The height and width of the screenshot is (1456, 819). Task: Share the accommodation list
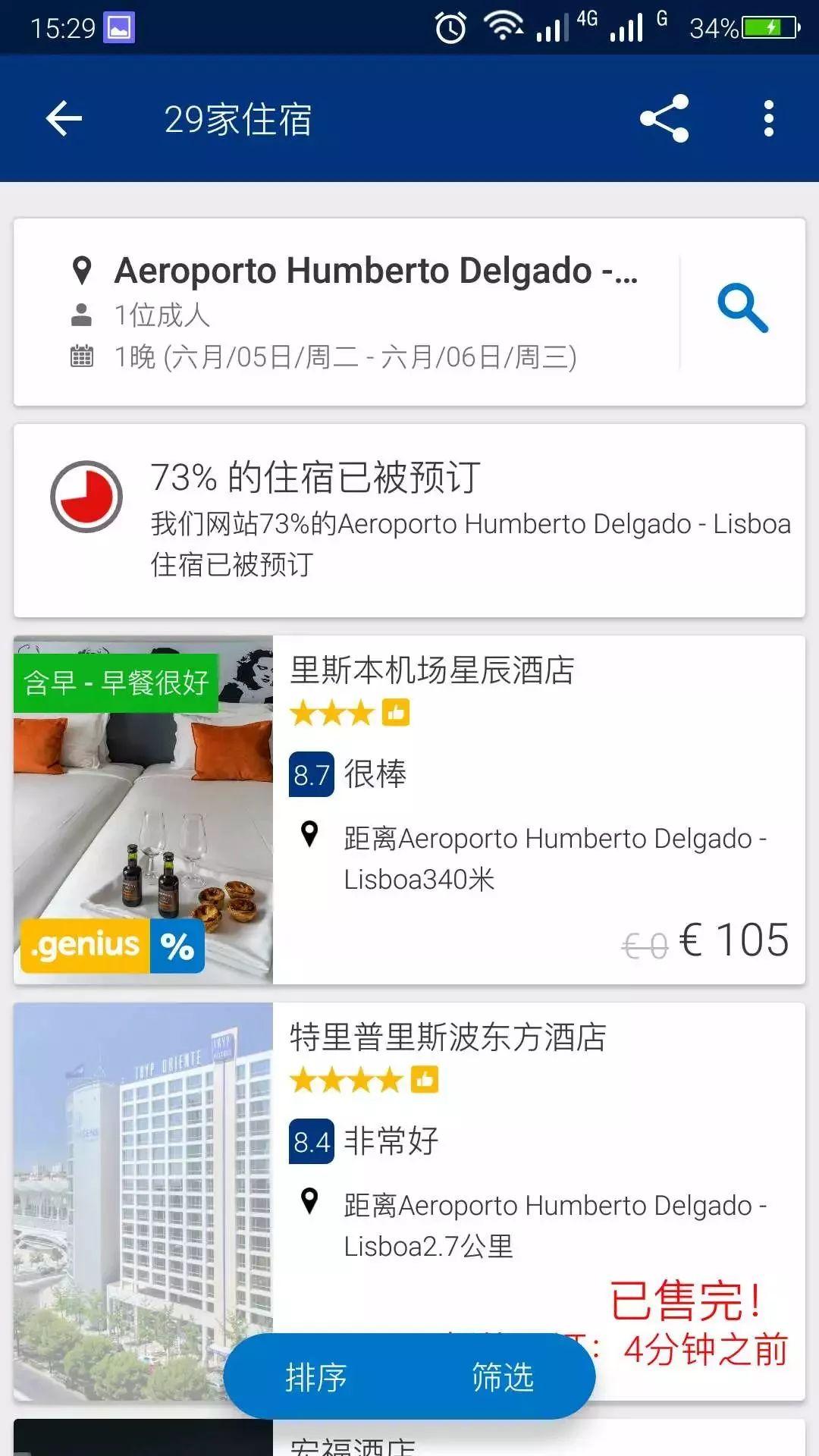(x=662, y=118)
